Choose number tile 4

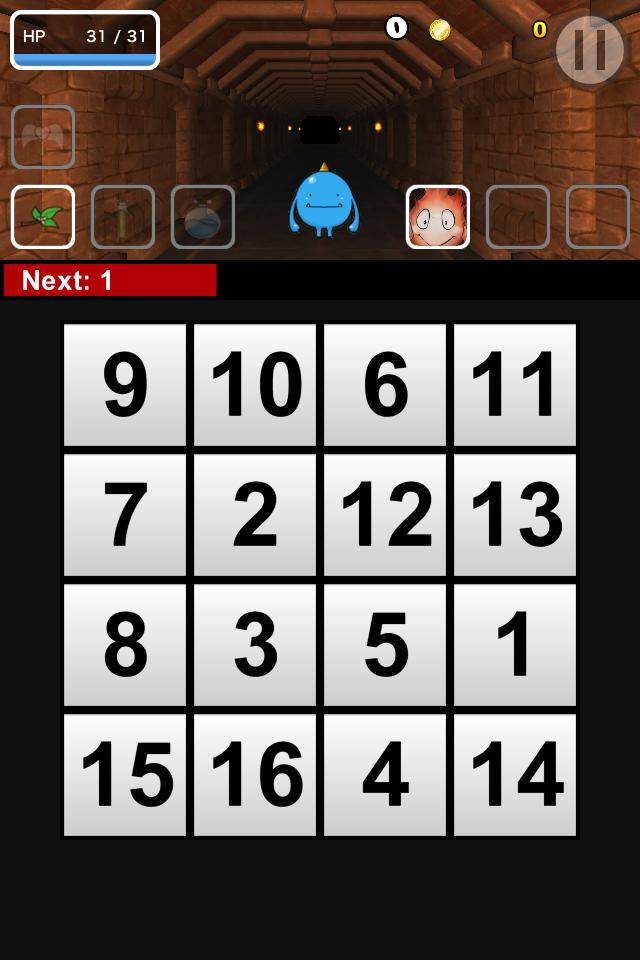tap(385, 775)
